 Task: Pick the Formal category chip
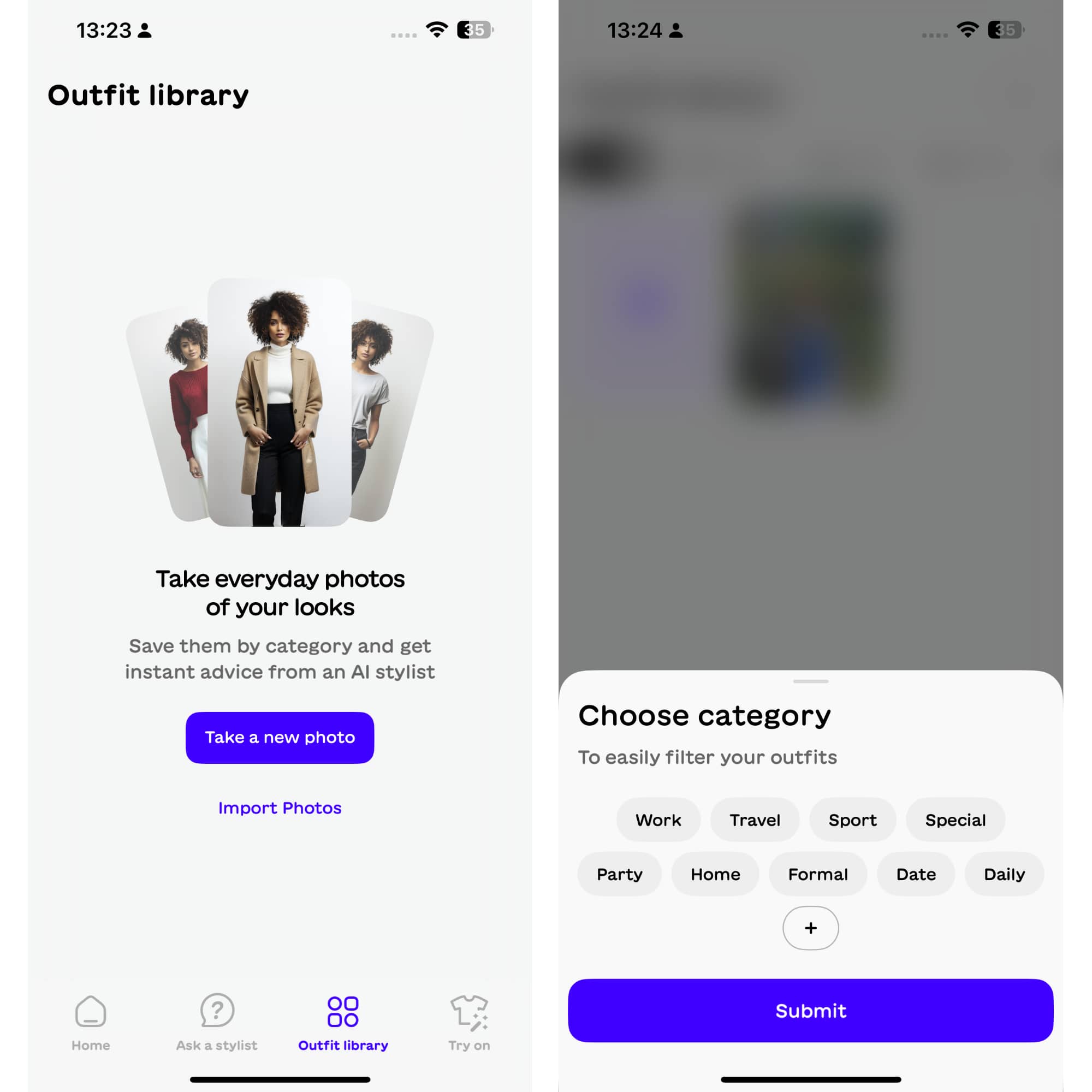[818, 874]
